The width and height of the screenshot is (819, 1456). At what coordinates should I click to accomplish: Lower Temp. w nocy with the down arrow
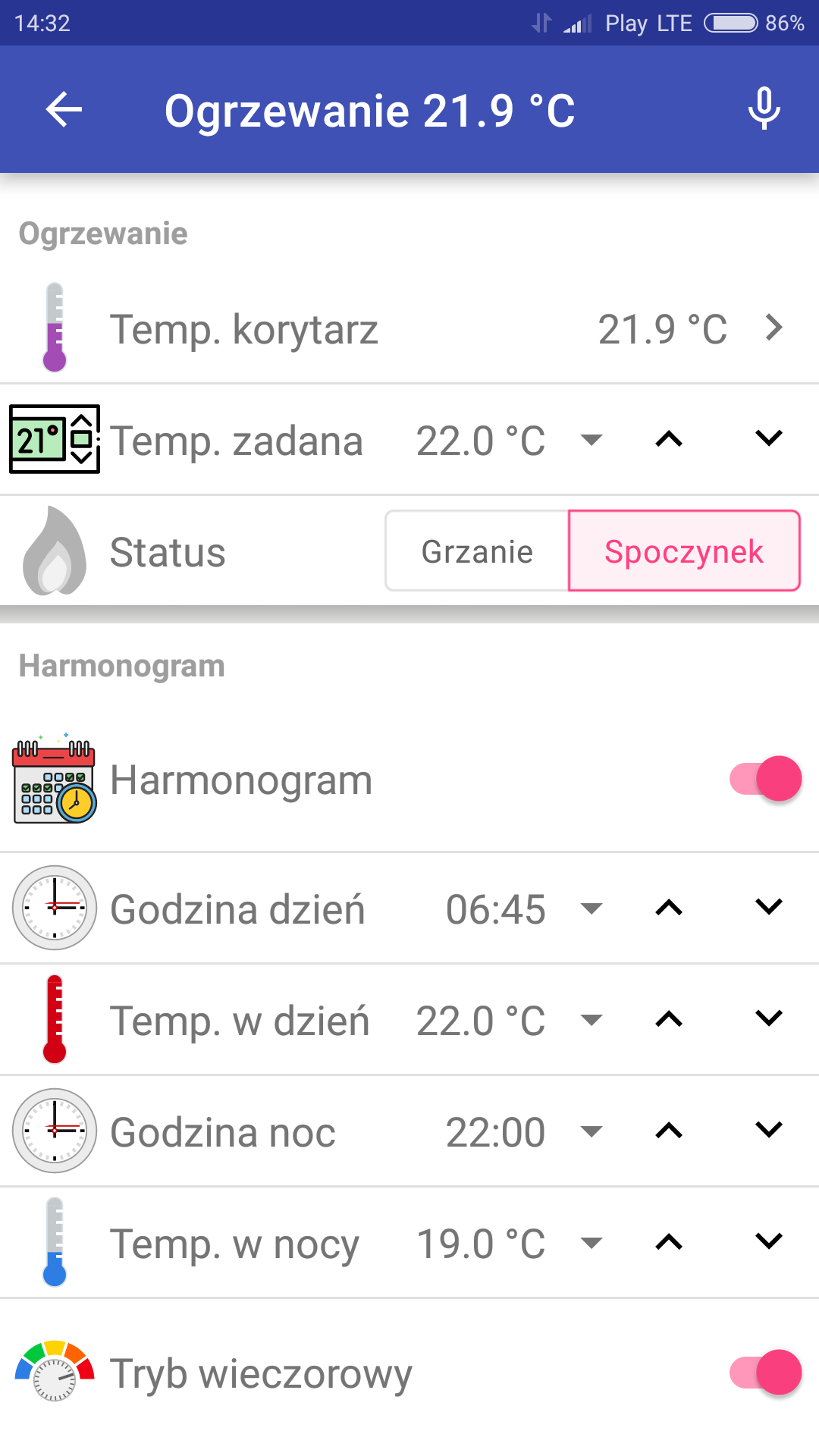[769, 1241]
